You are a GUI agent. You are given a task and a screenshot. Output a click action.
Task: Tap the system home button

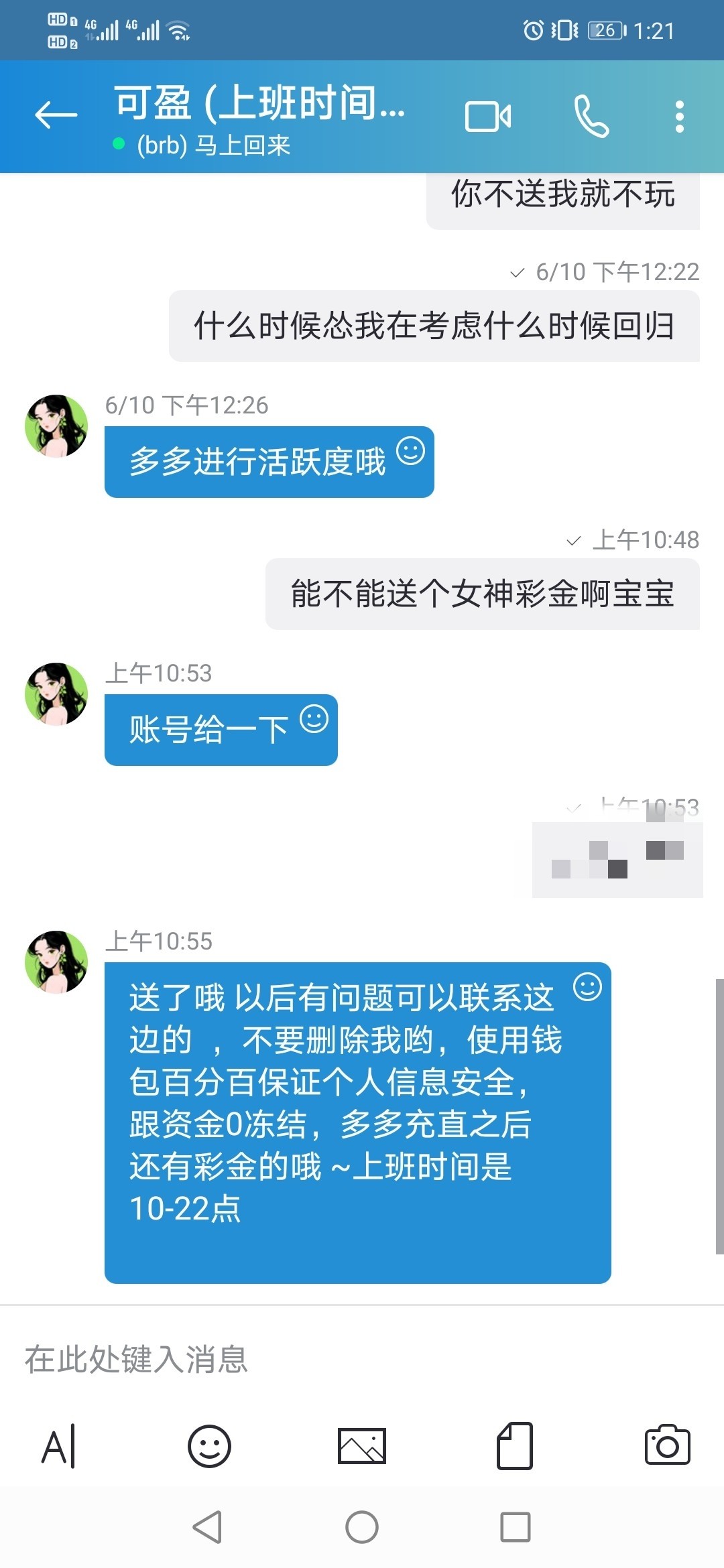[362, 1527]
